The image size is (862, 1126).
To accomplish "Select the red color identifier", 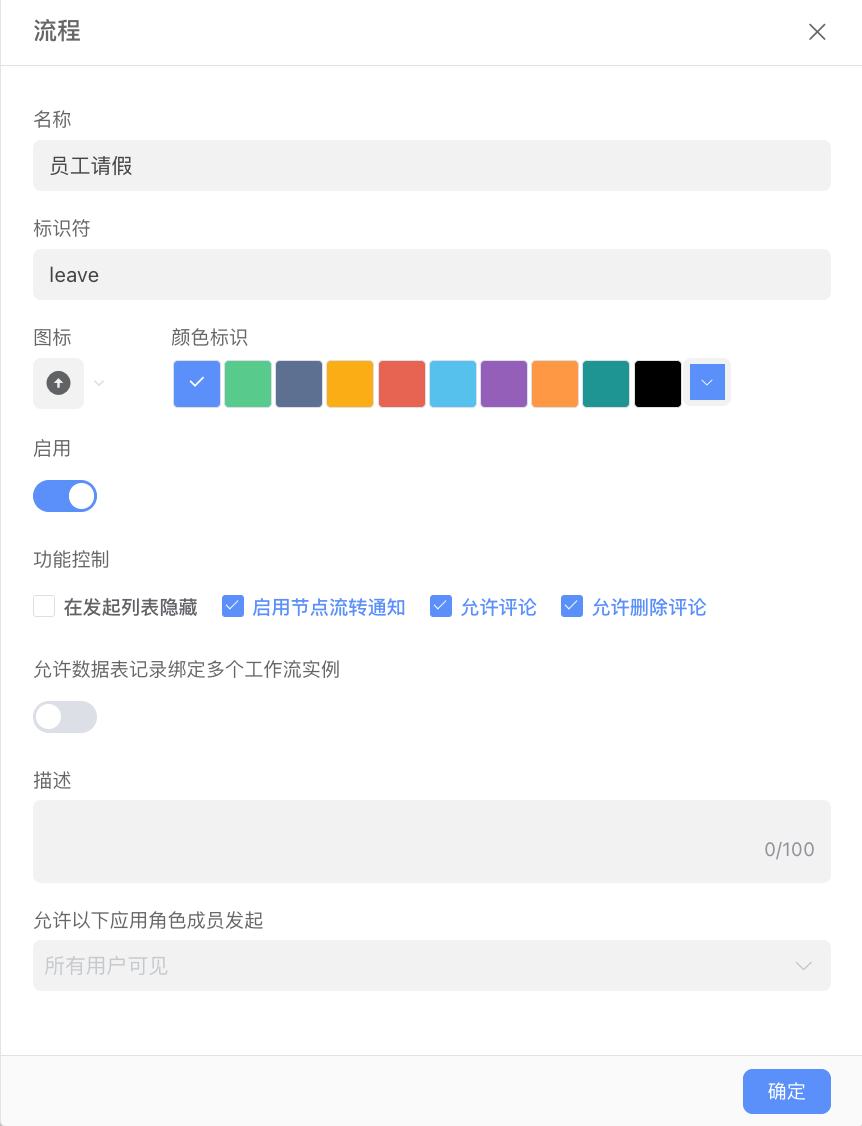I will click(401, 383).
